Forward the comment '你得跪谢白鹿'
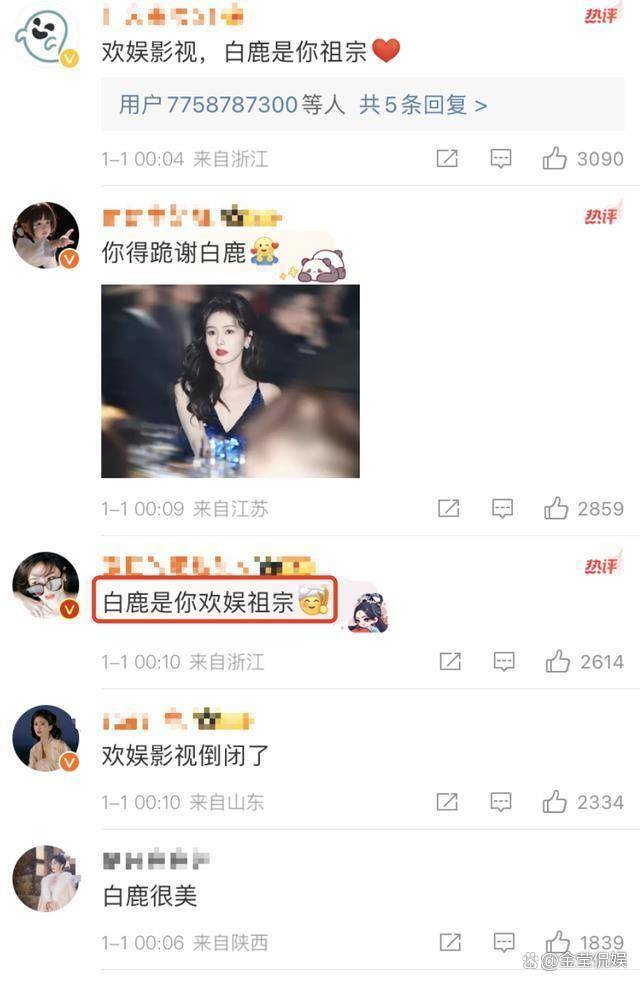 point(449,509)
